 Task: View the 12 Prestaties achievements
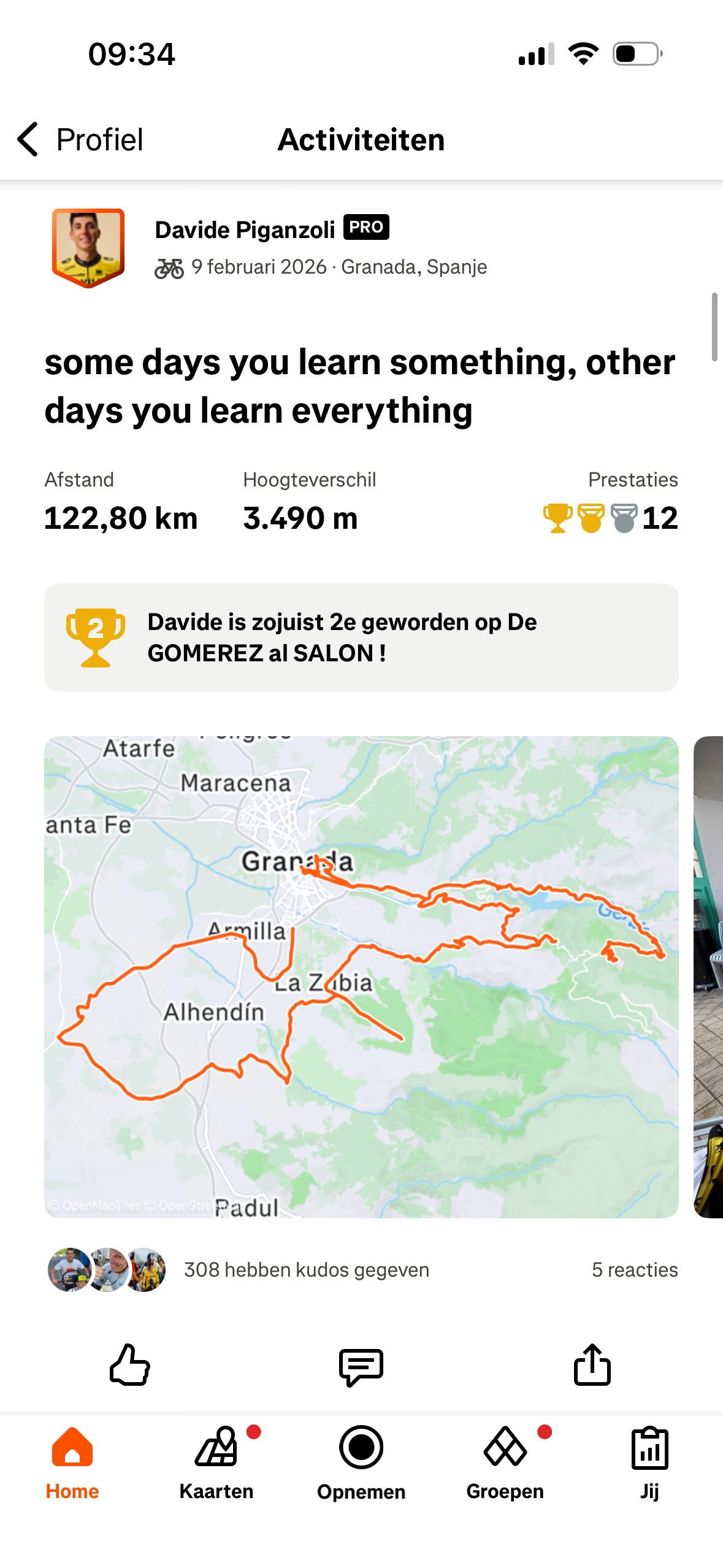(611, 518)
